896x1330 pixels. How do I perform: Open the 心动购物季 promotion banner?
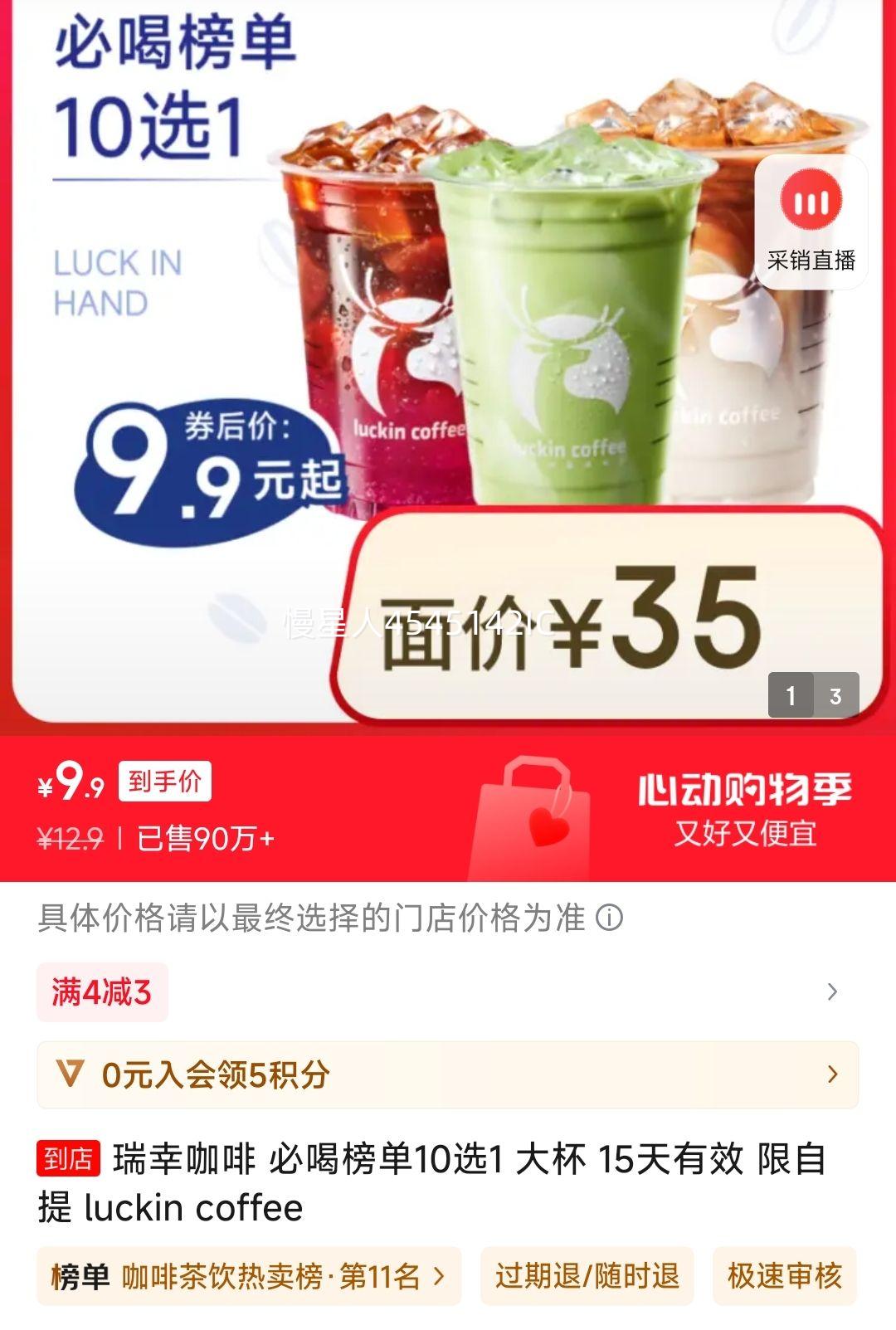pos(744,809)
